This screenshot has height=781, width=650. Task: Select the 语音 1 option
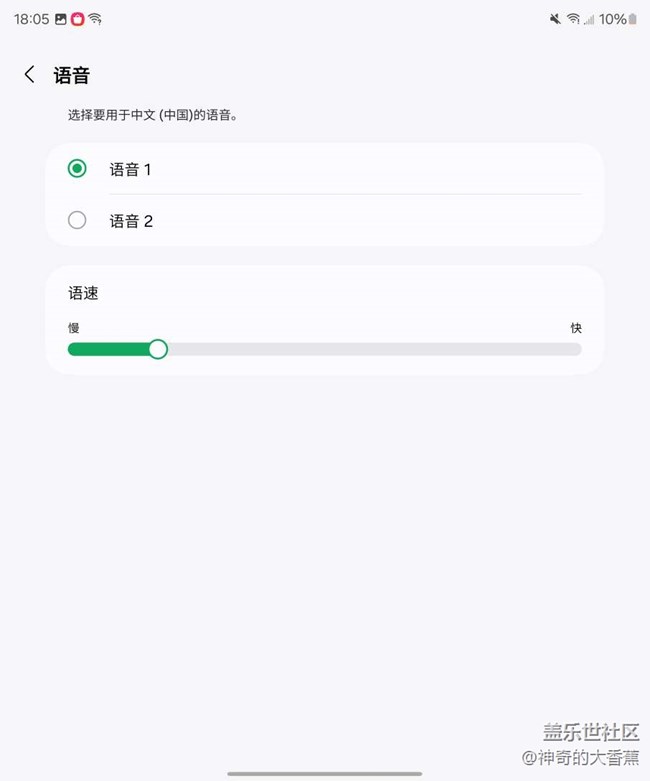[x=77, y=169]
